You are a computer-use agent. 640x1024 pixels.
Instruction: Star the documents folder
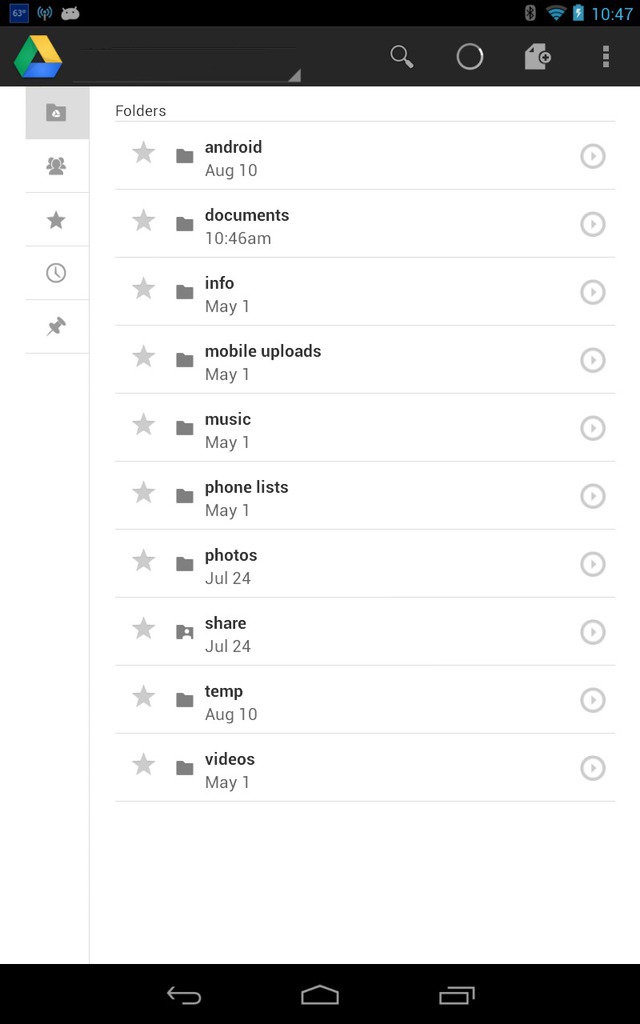[x=144, y=221]
